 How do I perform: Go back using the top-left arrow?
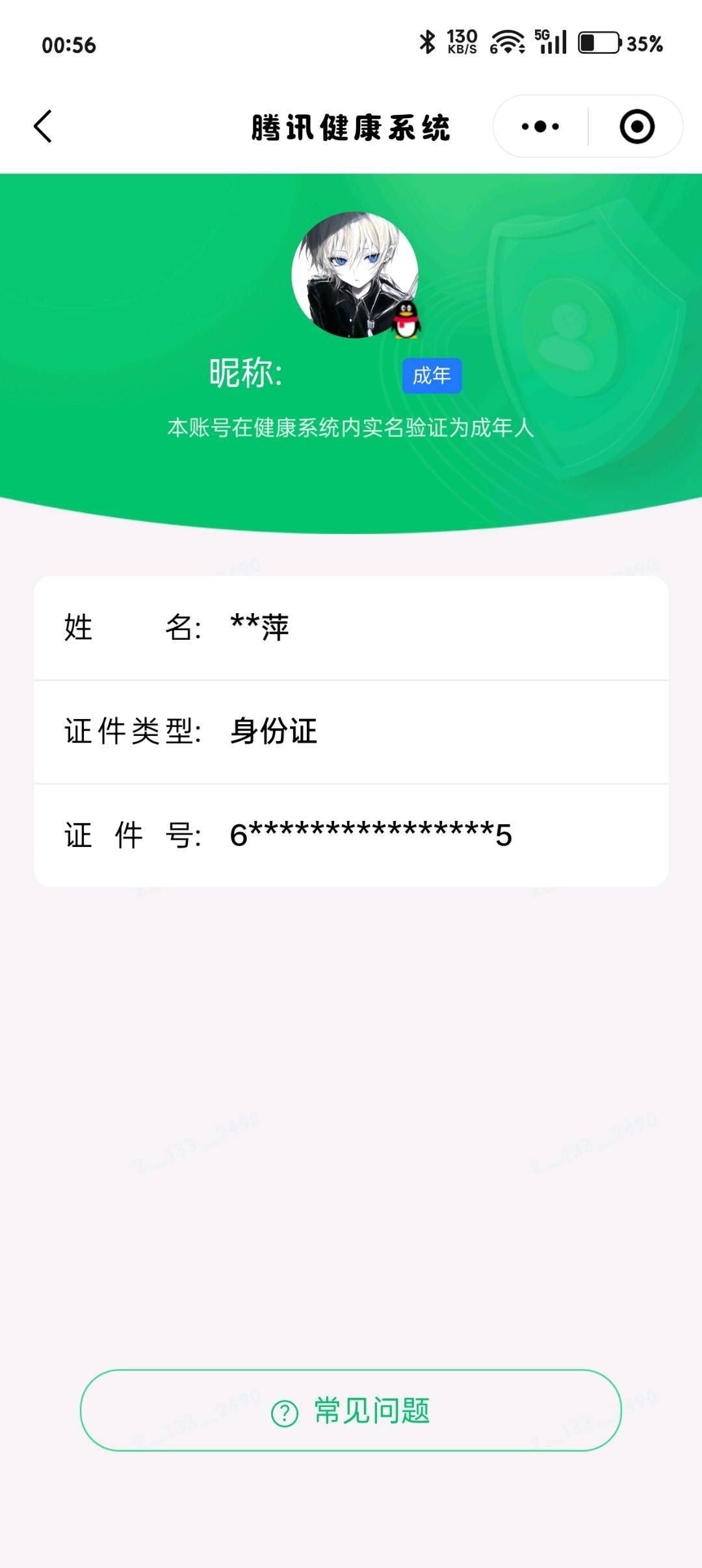pos(43,126)
